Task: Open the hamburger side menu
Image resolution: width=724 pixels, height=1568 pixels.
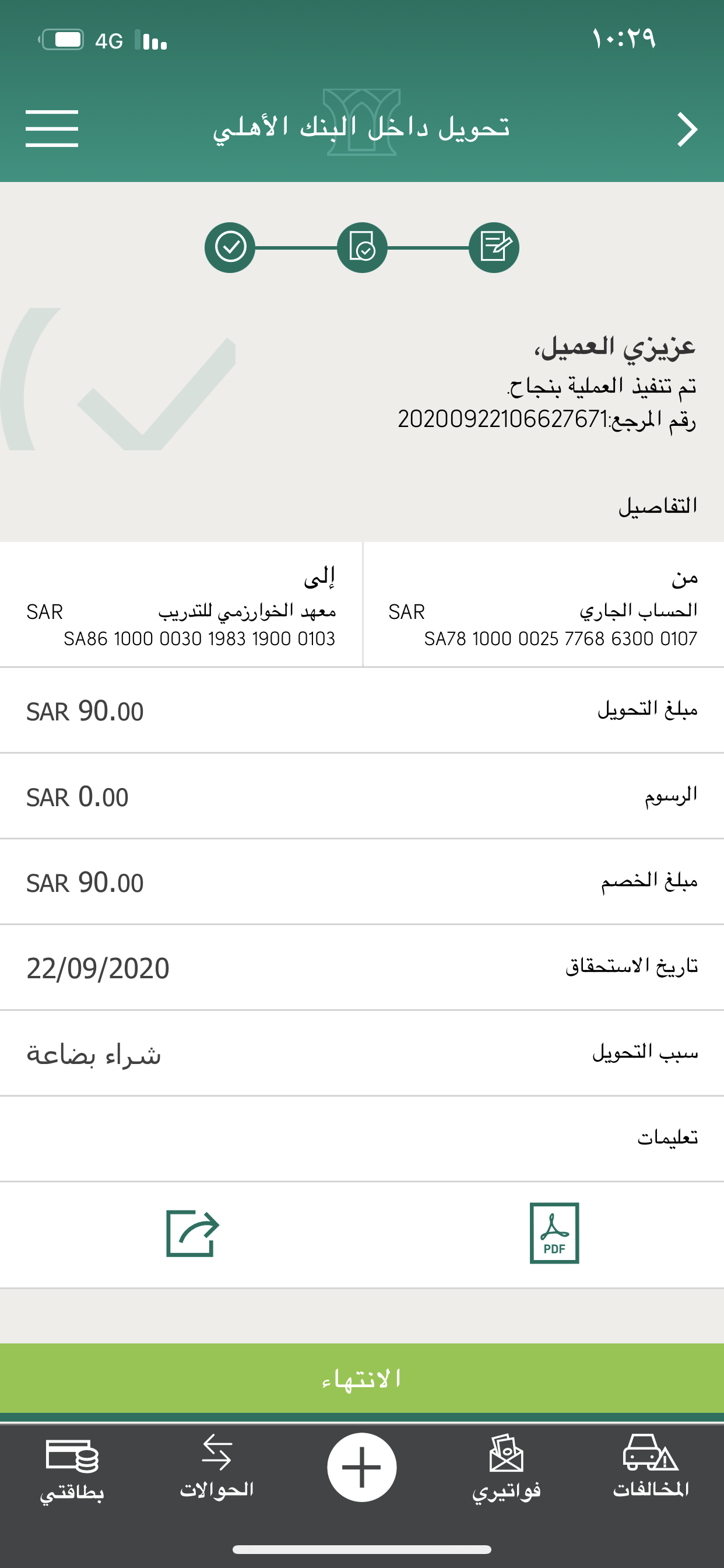Action: pos(52,128)
